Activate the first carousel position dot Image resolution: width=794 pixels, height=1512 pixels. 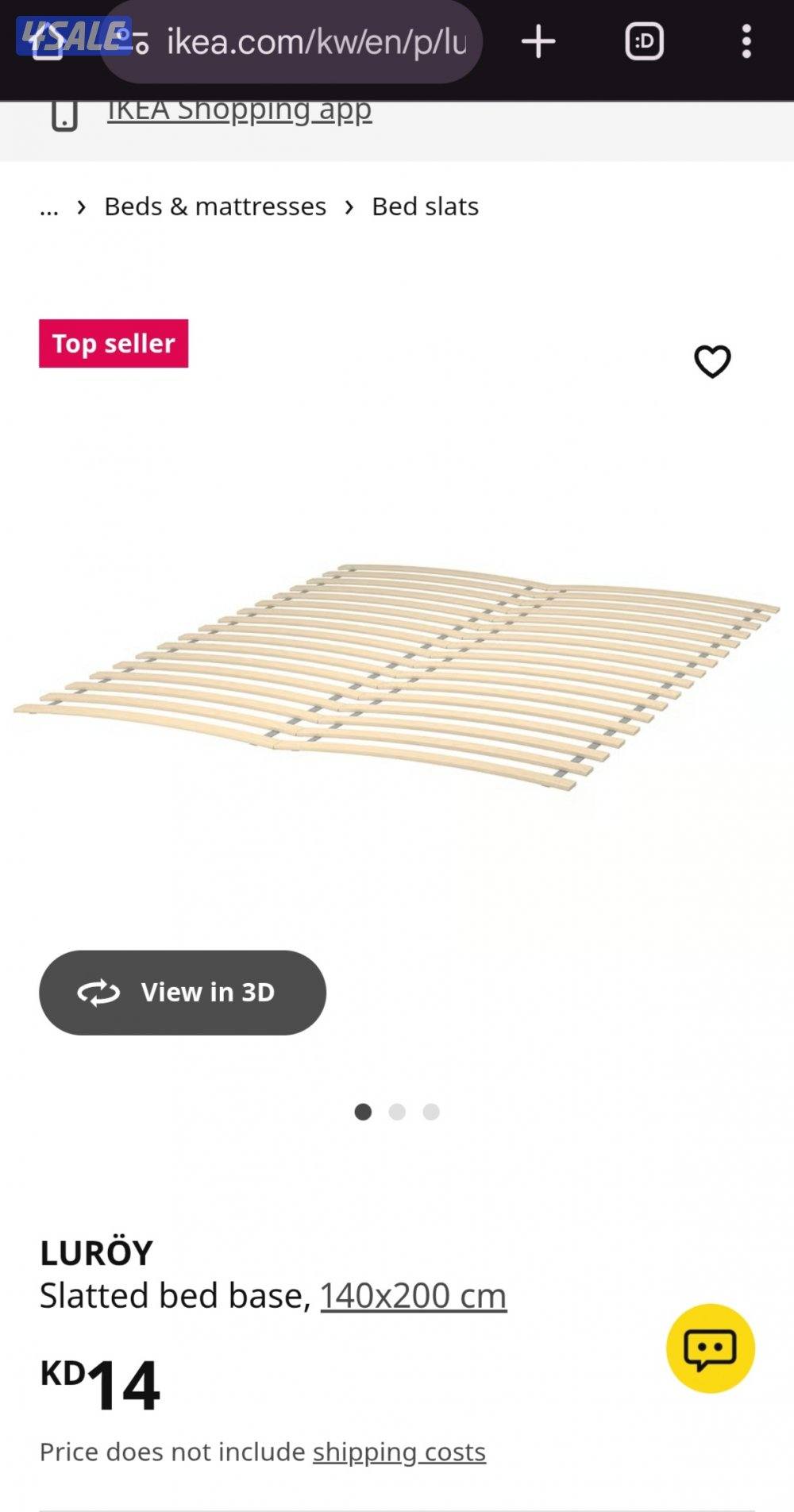point(364,1112)
